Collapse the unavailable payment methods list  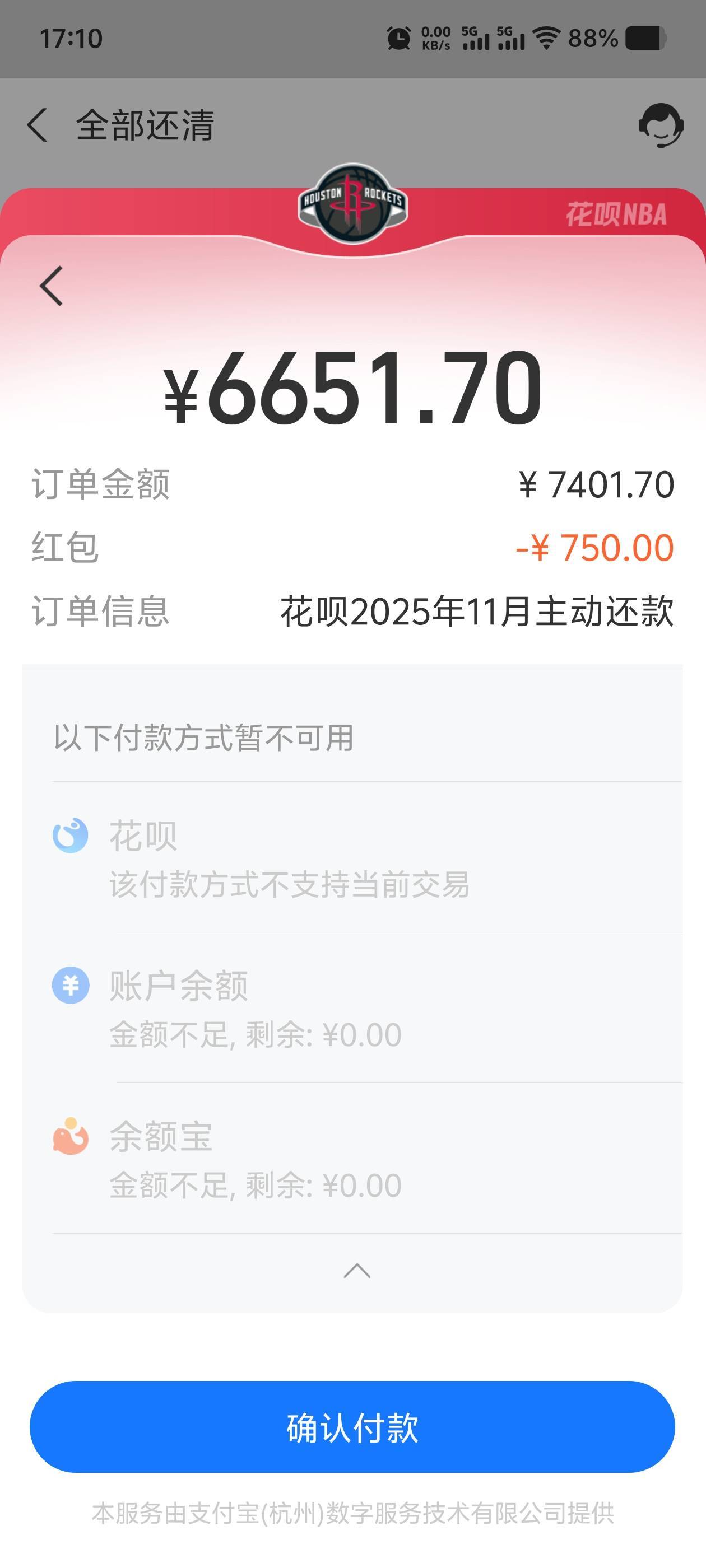(357, 1271)
